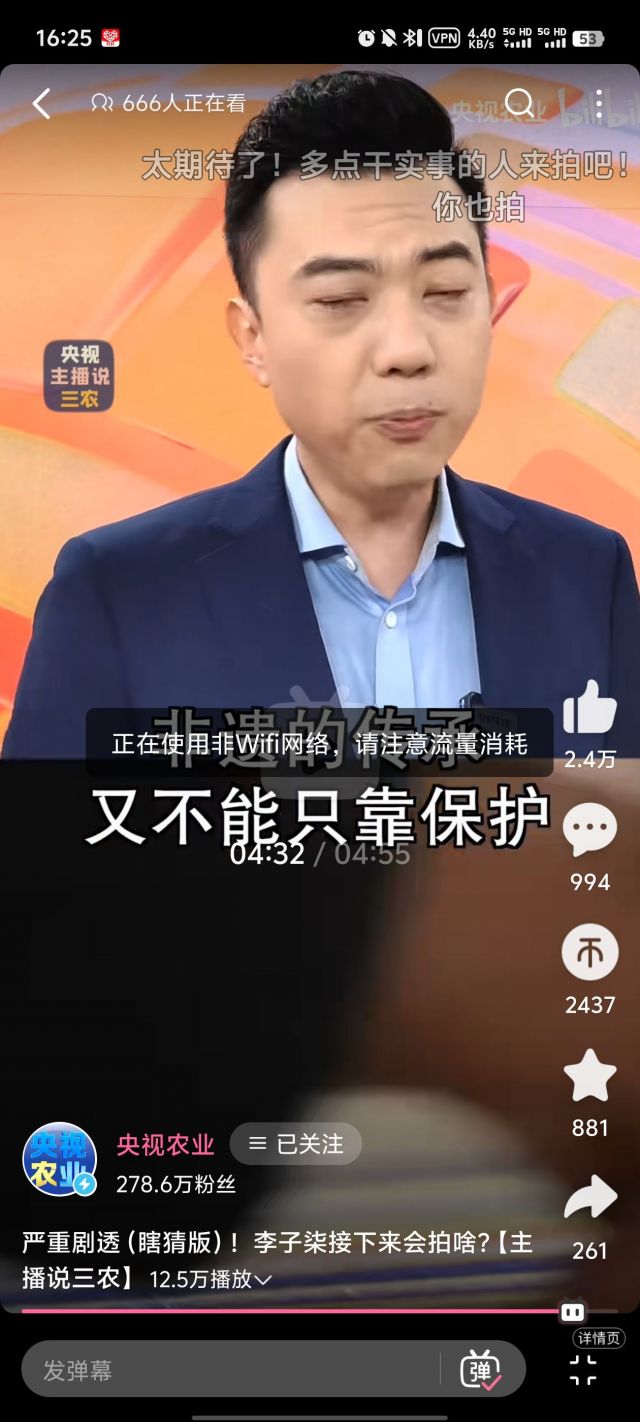The width and height of the screenshot is (640, 1422).
Task: Give coins to this video
Action: pos(590,953)
